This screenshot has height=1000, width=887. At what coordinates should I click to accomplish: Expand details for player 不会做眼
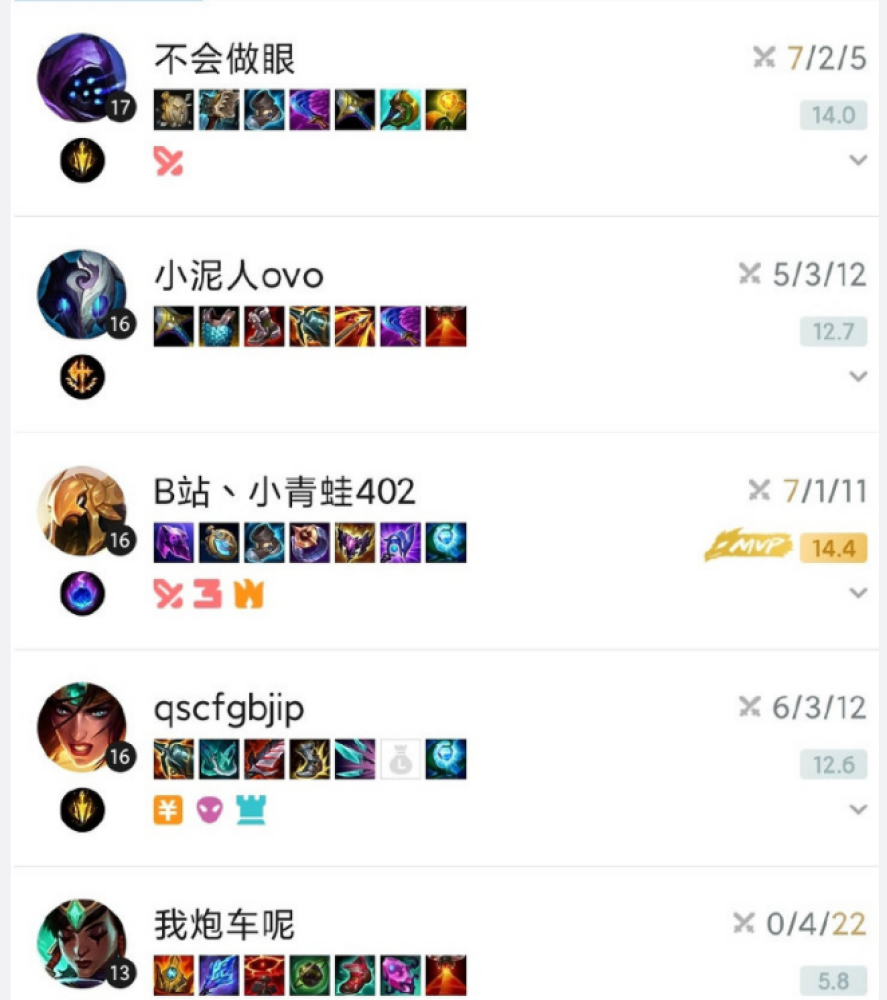[x=857, y=160]
